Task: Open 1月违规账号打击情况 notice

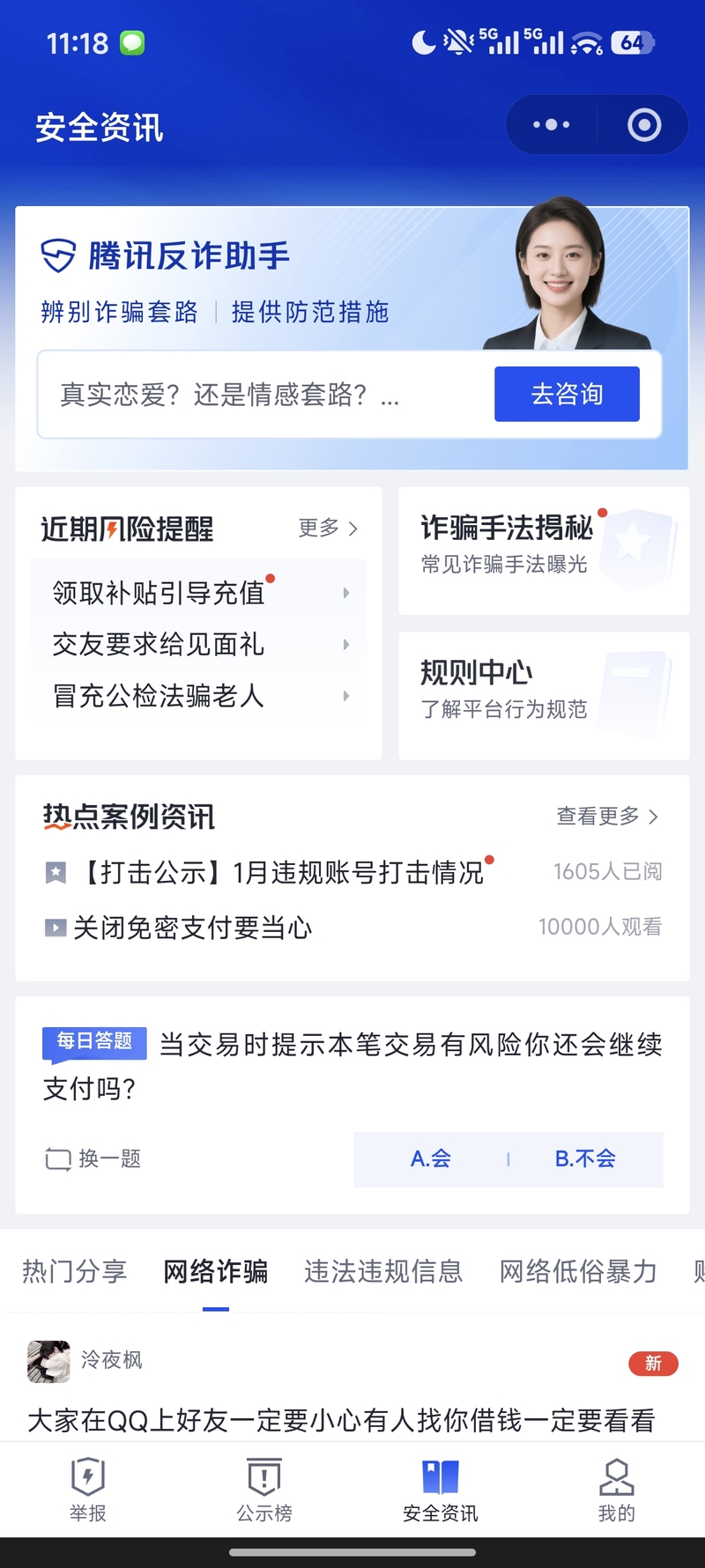Action: click(284, 872)
